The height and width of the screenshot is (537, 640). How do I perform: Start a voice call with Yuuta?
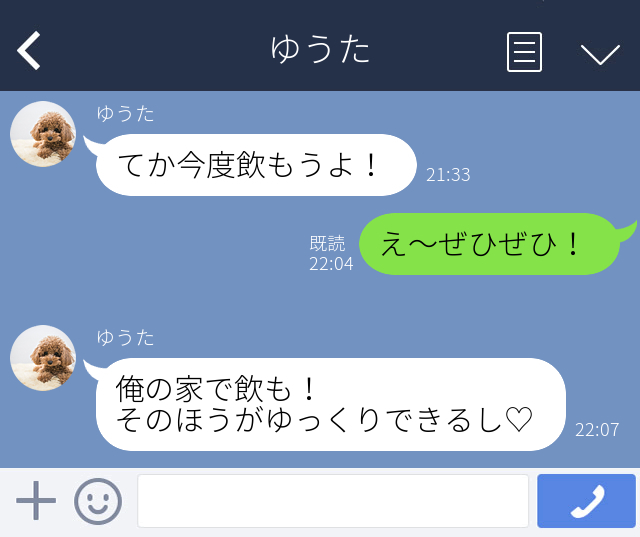click(x=586, y=501)
